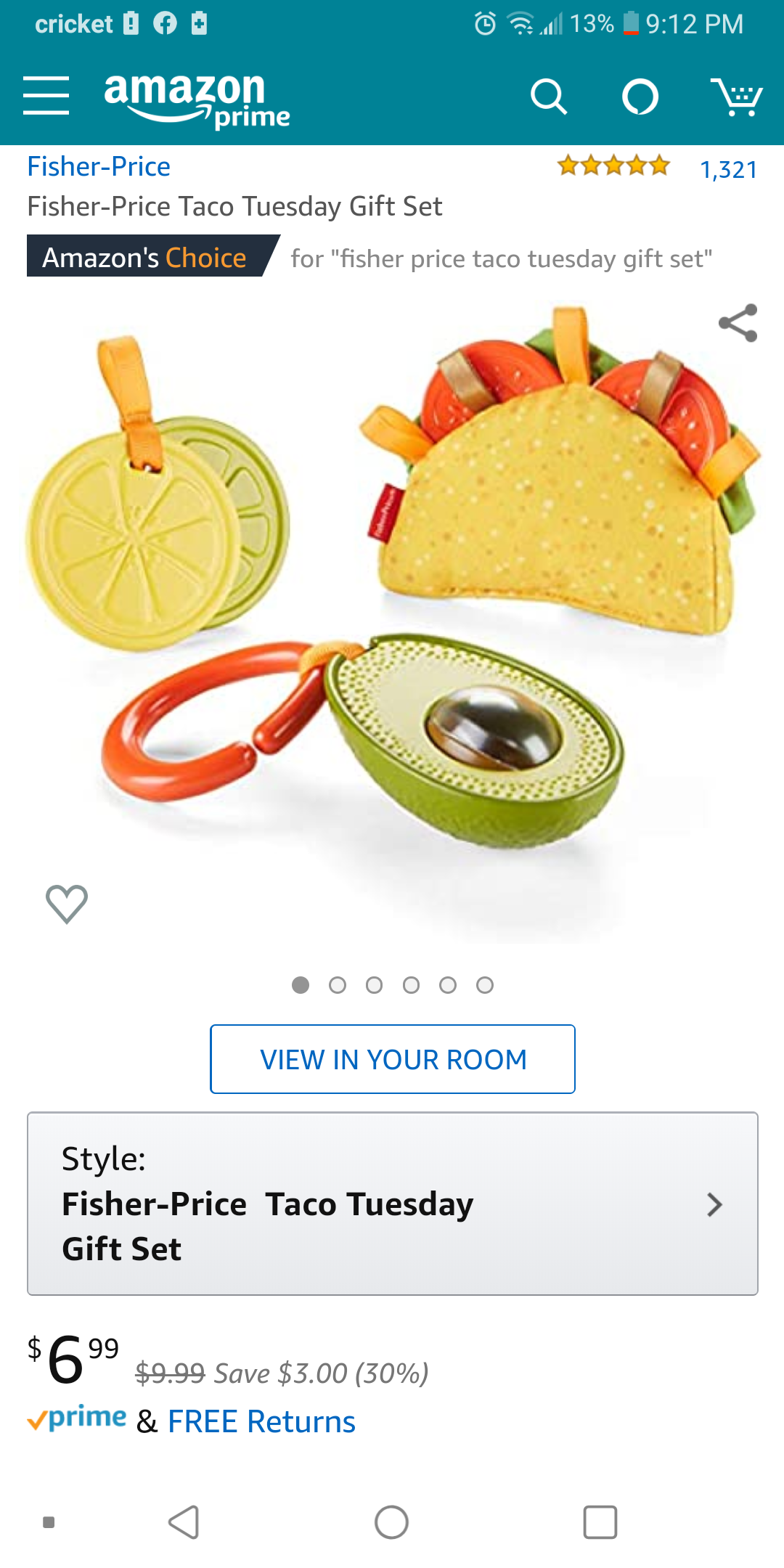Open the Fisher-Price brand link
The image size is (784, 1568).
(99, 167)
